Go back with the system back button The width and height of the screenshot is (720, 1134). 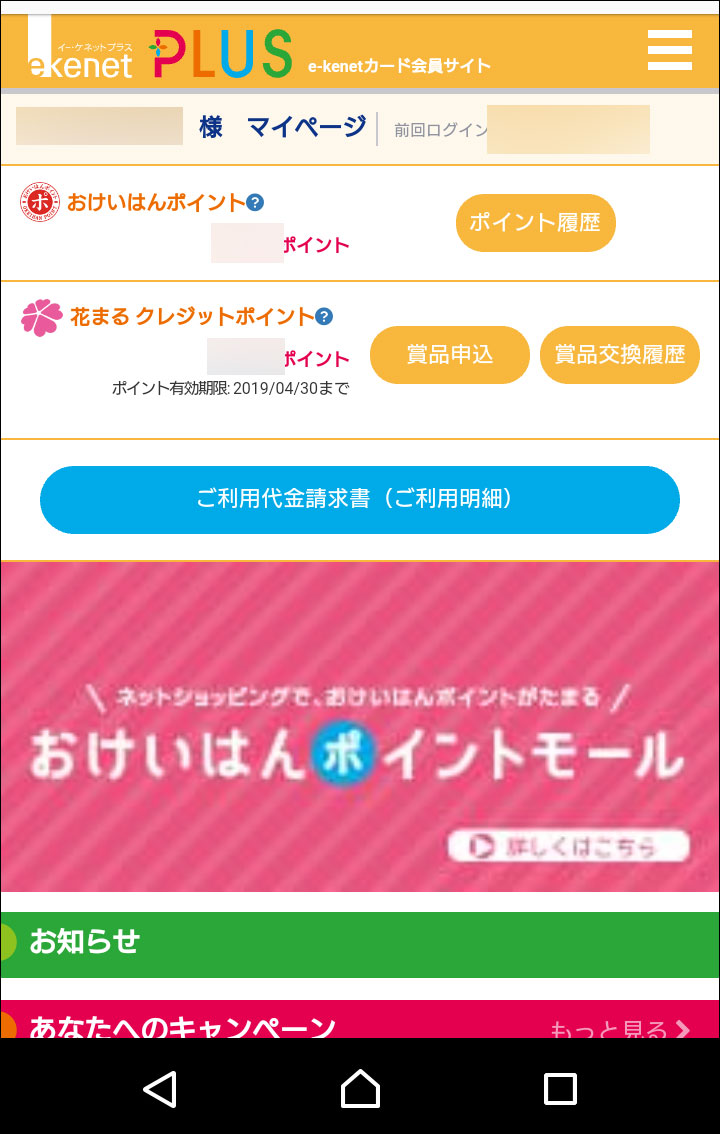tap(160, 1088)
